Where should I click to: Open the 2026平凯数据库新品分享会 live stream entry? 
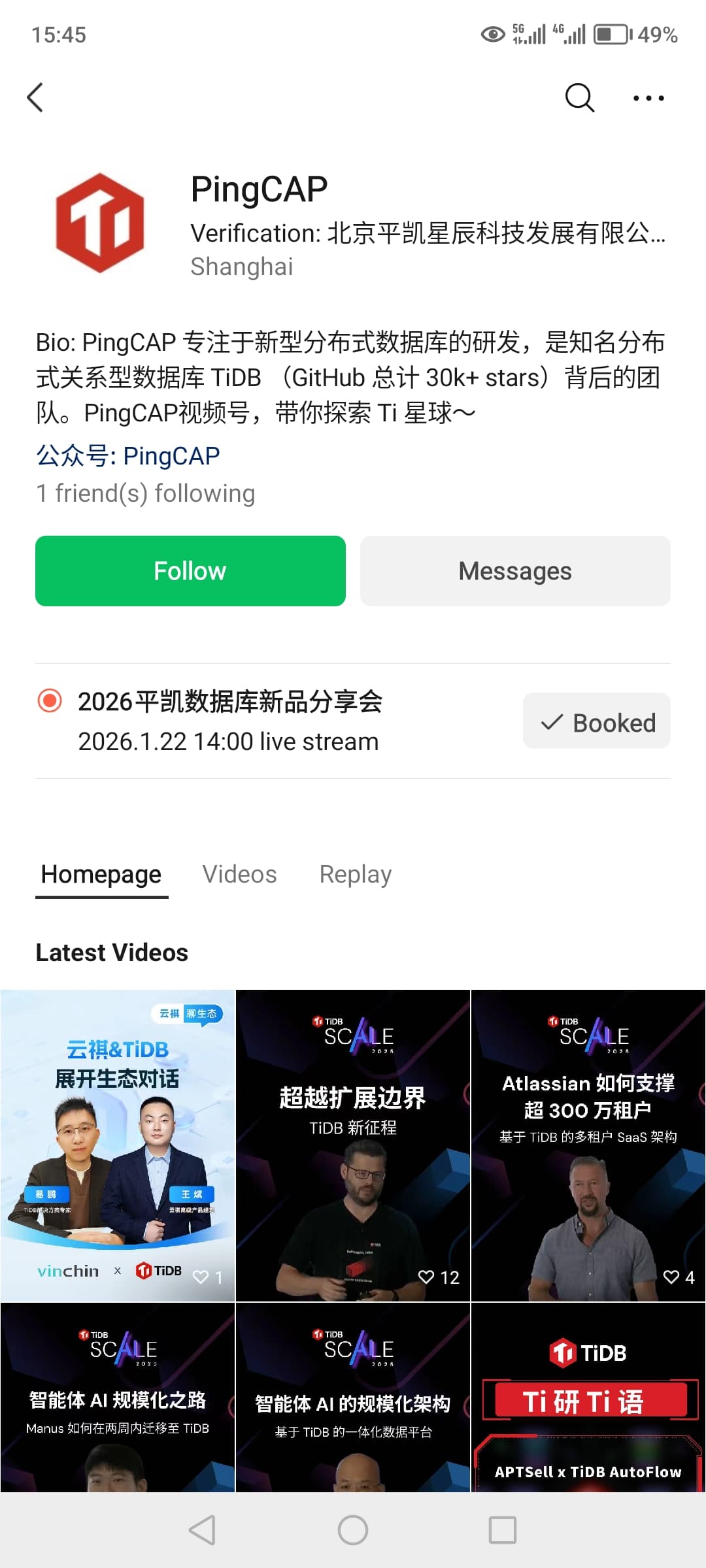[x=230, y=721]
